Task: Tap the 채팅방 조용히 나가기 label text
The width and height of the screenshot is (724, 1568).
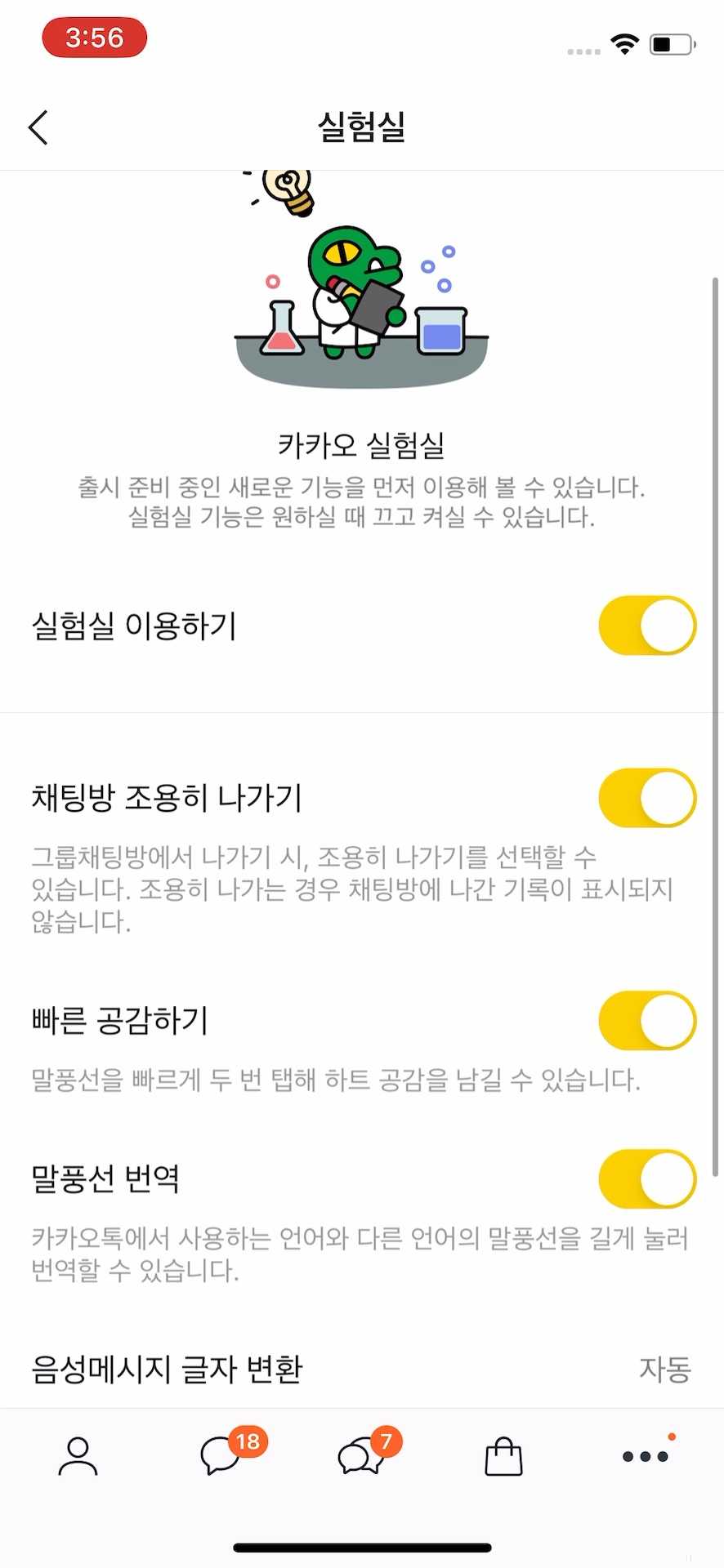Action: 168,799
